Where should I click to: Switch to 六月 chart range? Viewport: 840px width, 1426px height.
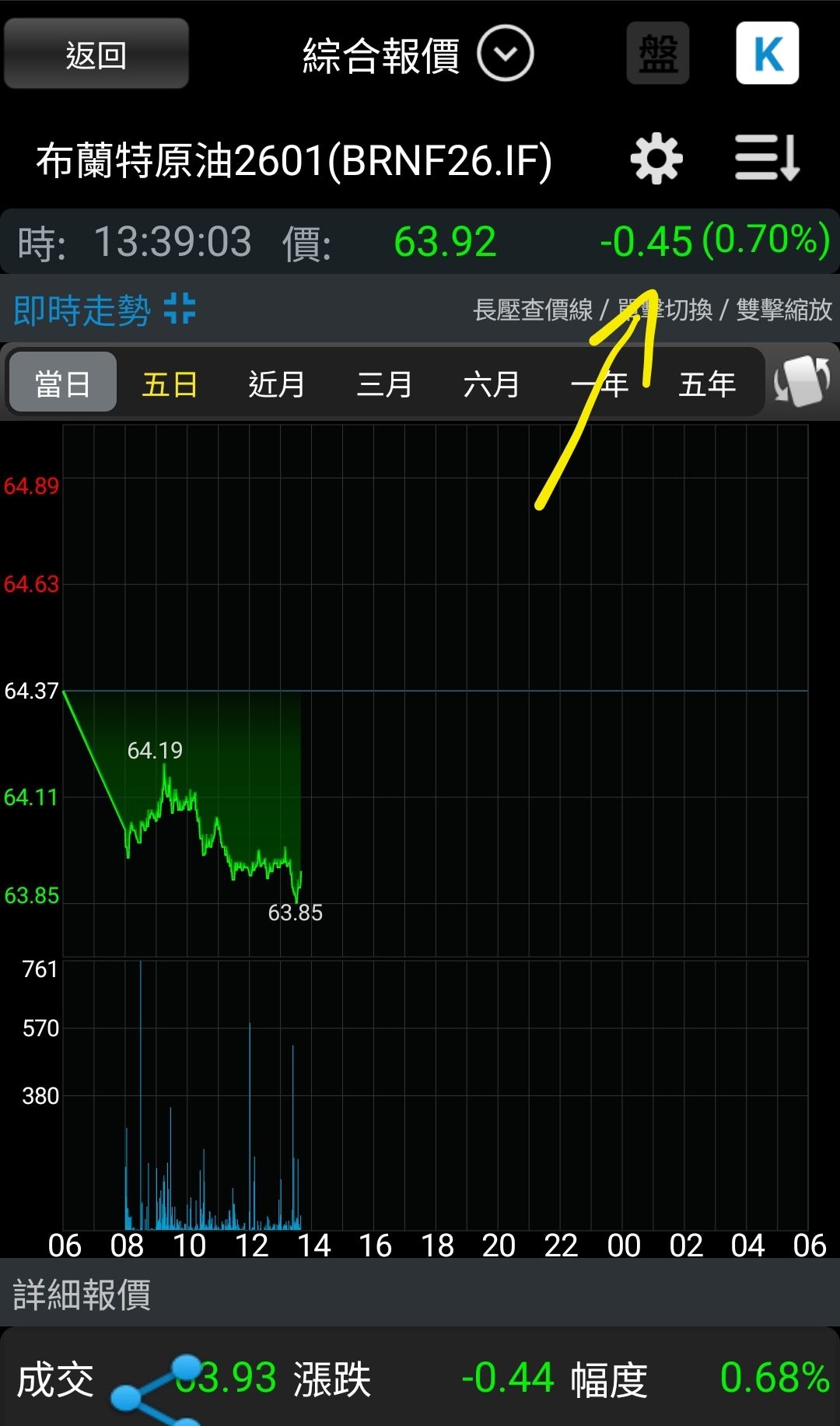[x=492, y=384]
